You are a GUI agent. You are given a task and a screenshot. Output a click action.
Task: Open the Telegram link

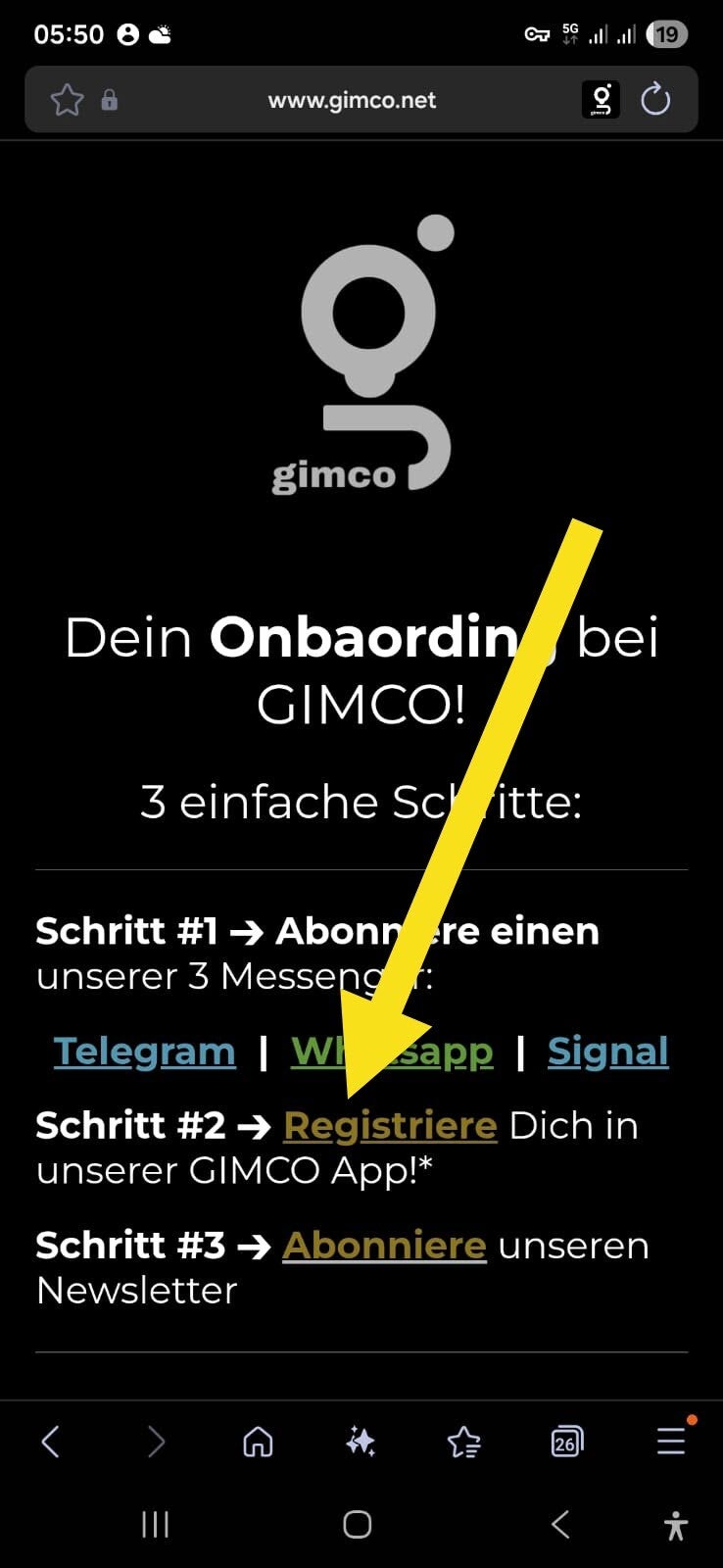tap(145, 1052)
